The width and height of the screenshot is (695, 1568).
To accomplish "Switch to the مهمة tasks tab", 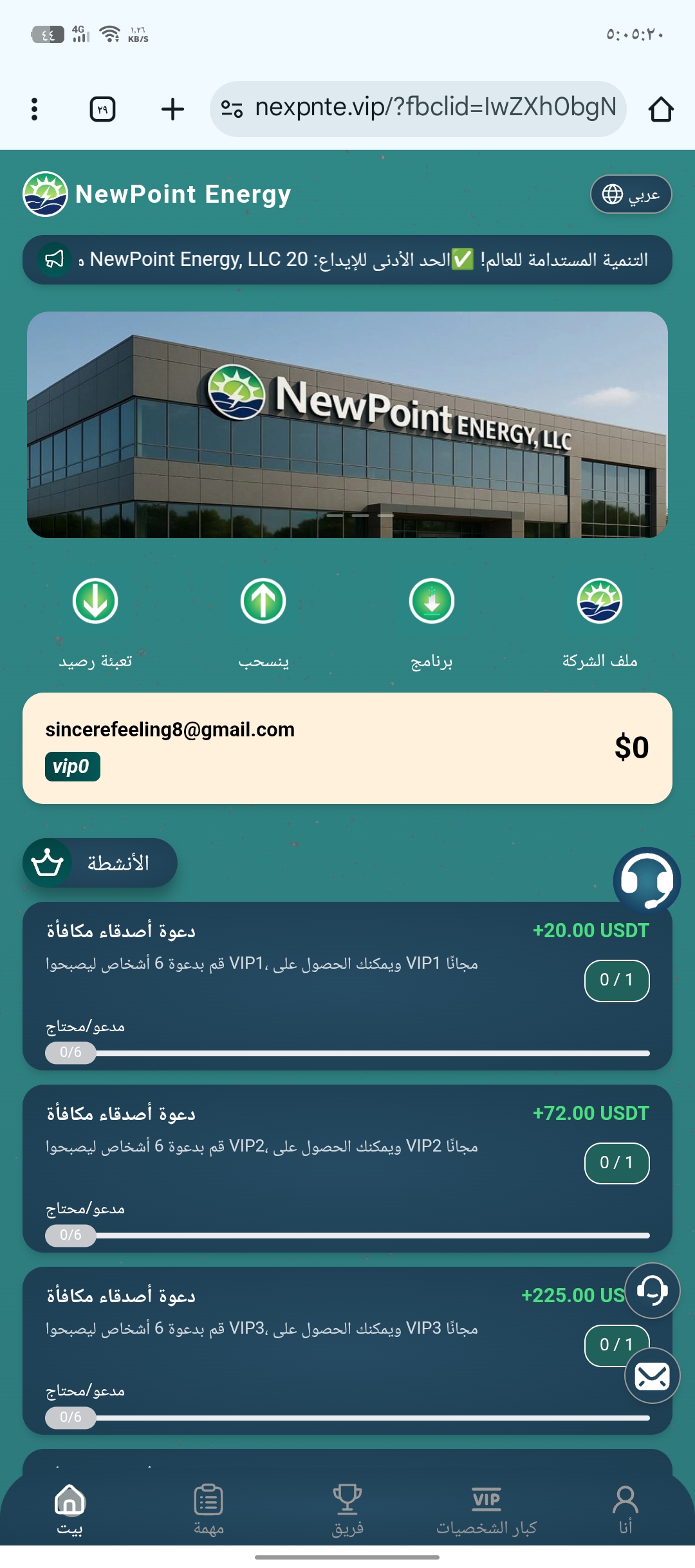I will (x=208, y=1509).
